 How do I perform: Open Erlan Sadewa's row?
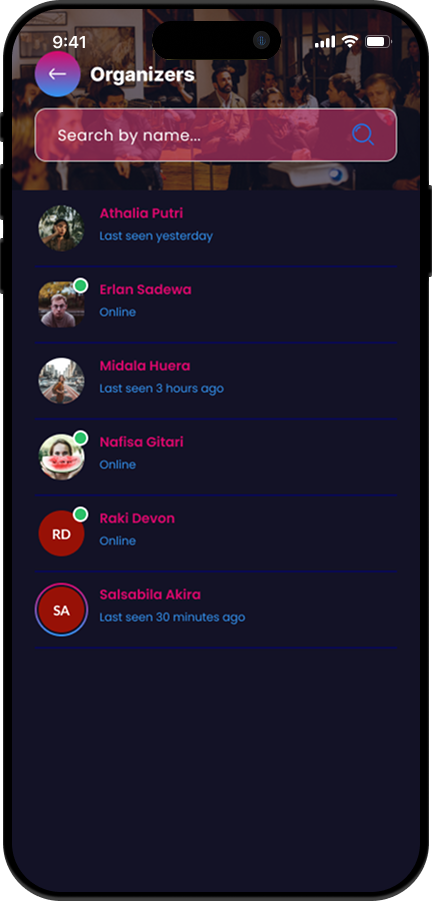(x=215, y=305)
